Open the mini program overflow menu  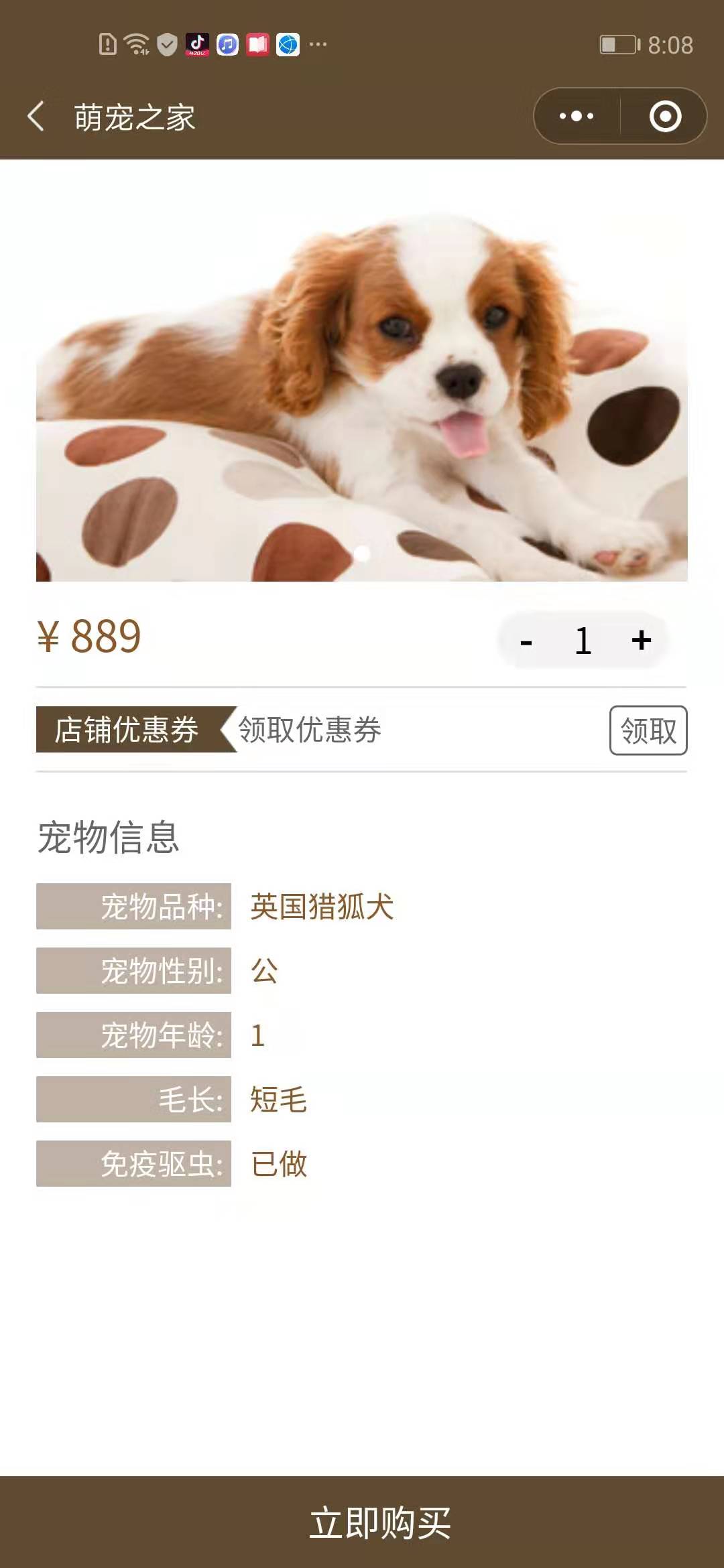[577, 117]
